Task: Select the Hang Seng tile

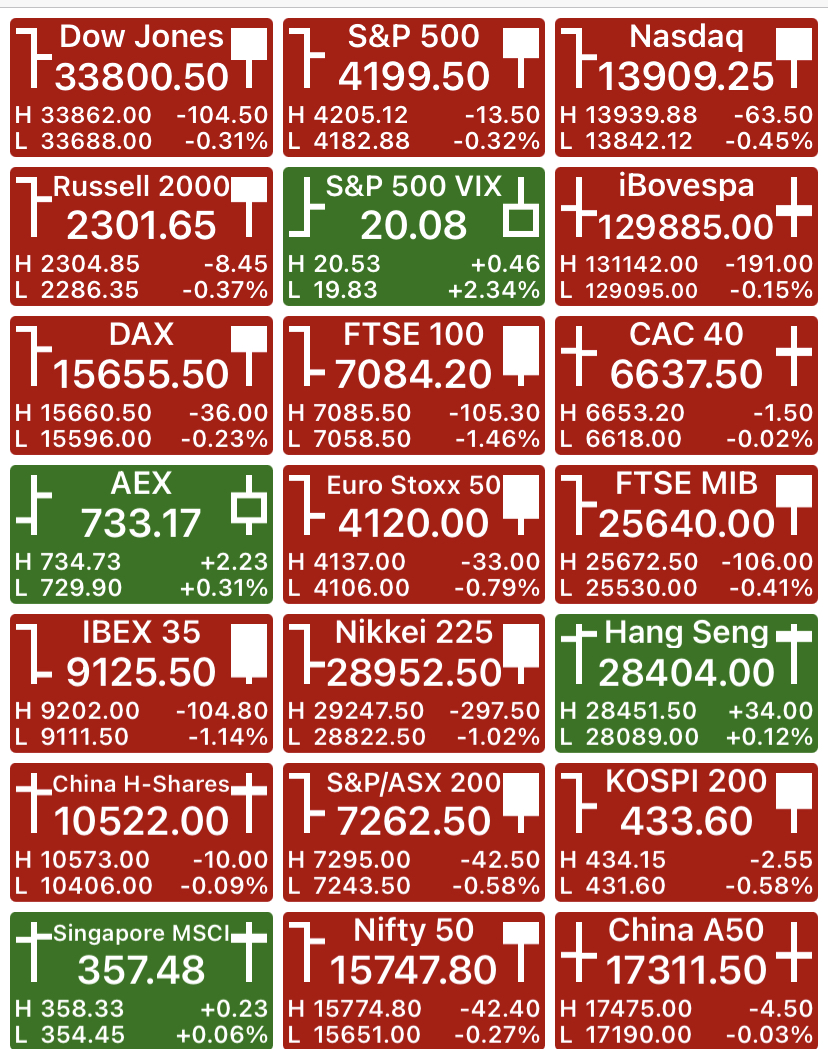Action: pos(686,683)
